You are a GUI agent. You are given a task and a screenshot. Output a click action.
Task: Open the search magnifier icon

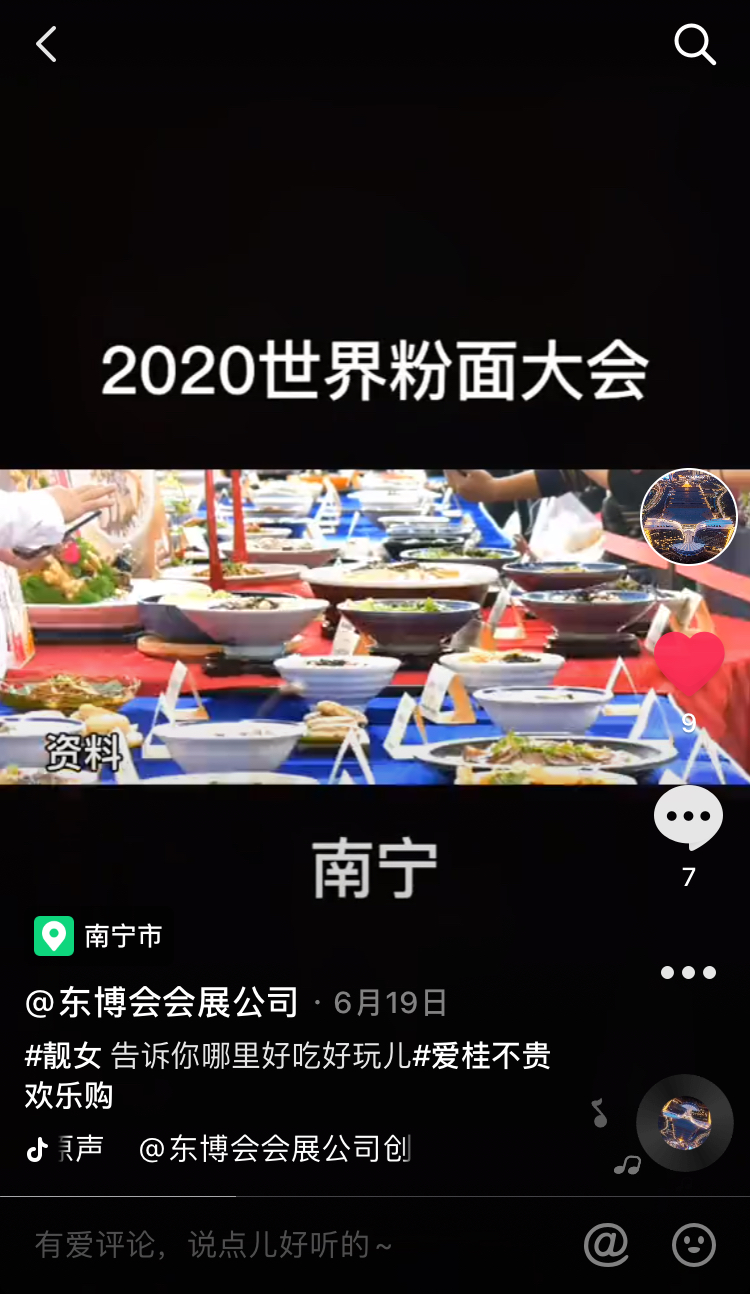coord(694,45)
